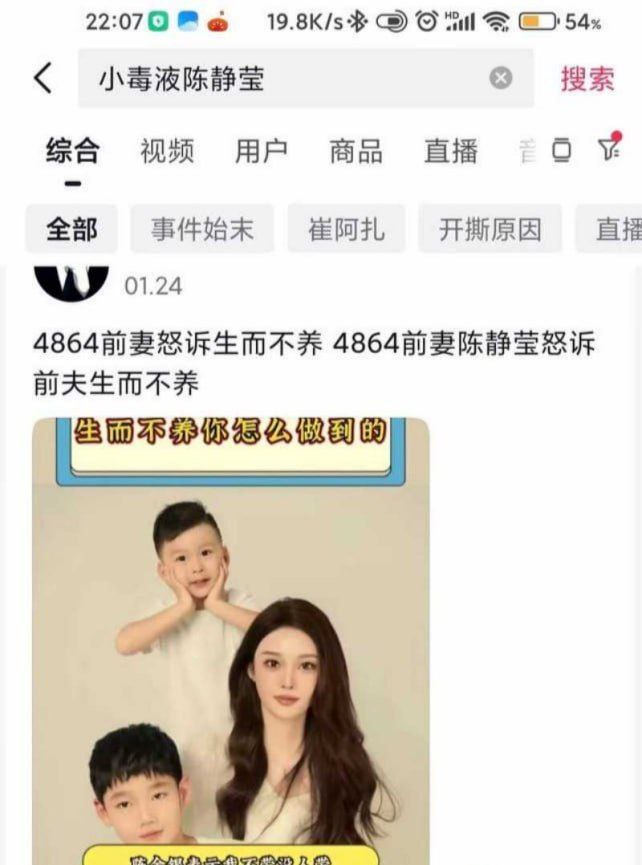The image size is (642, 865).
Task: Select the 综合 tab
Action: pyautogui.click(x=73, y=152)
